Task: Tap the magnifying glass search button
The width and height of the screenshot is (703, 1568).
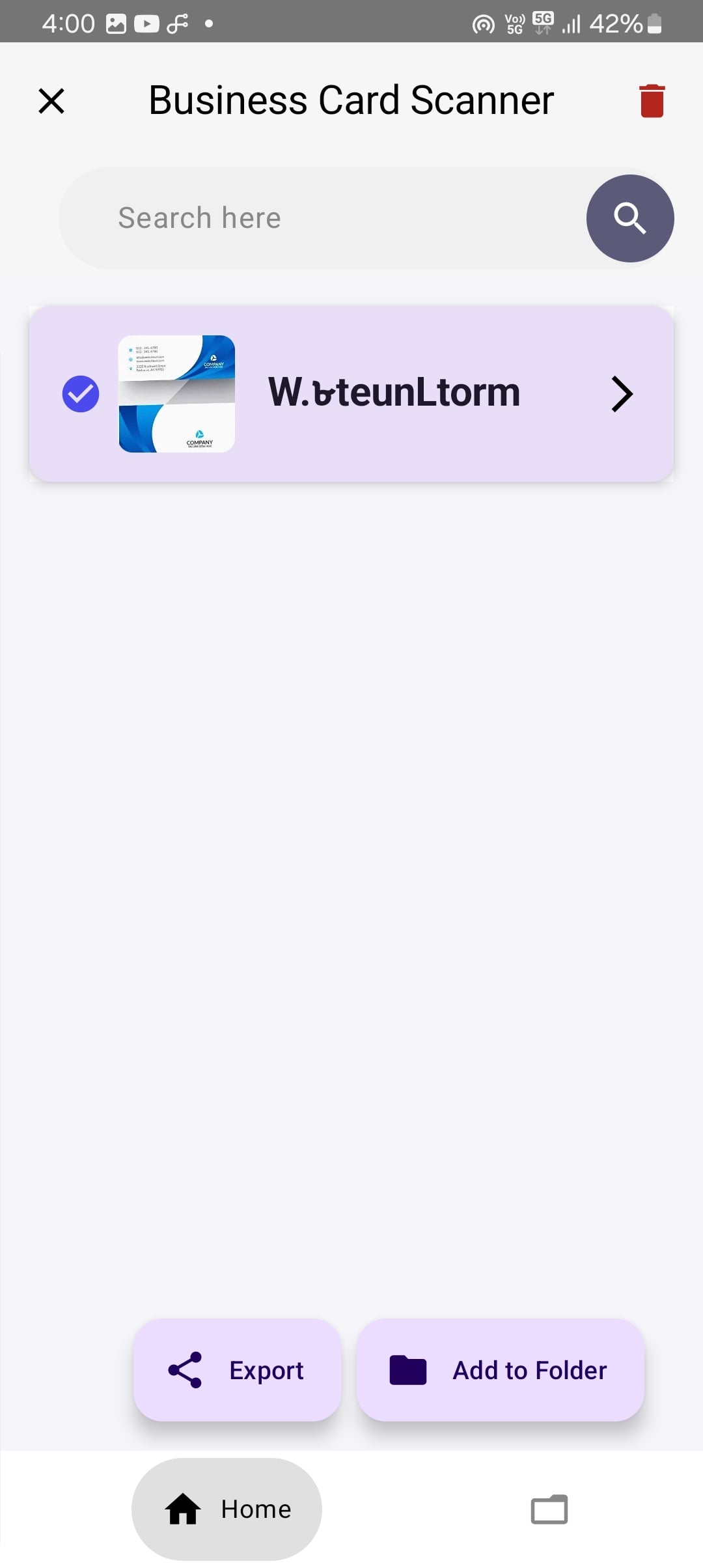Action: pos(629,218)
